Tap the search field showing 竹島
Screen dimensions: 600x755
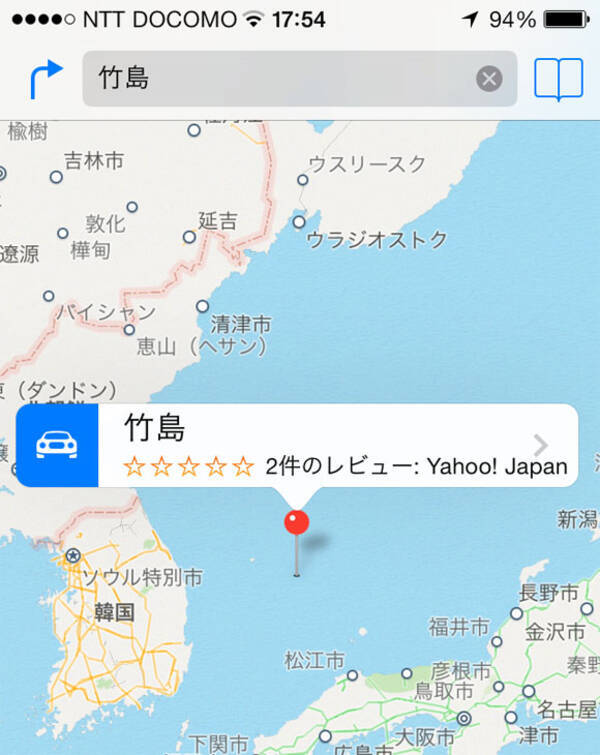[280, 79]
